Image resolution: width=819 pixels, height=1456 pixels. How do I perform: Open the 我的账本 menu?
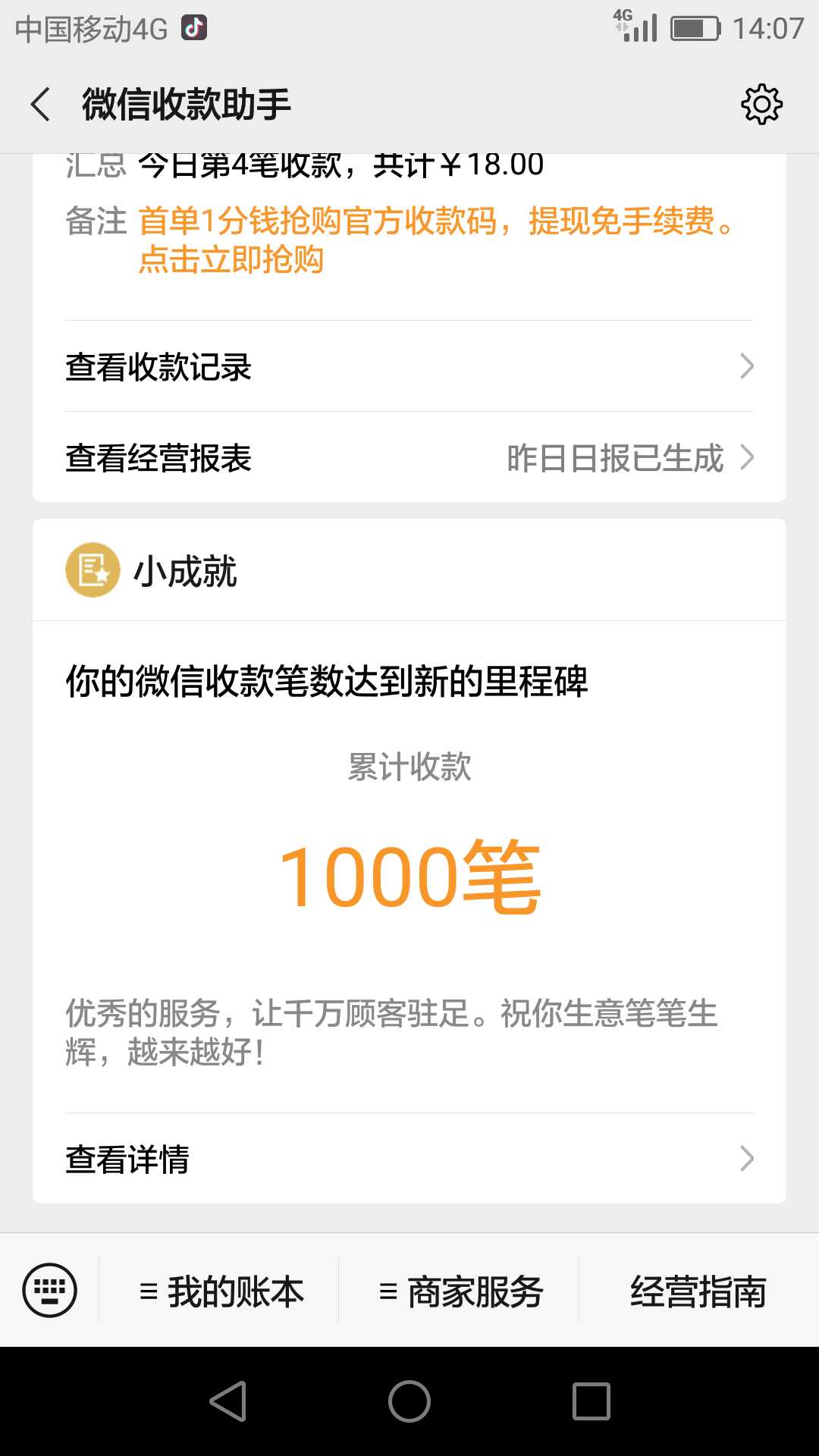(220, 1291)
